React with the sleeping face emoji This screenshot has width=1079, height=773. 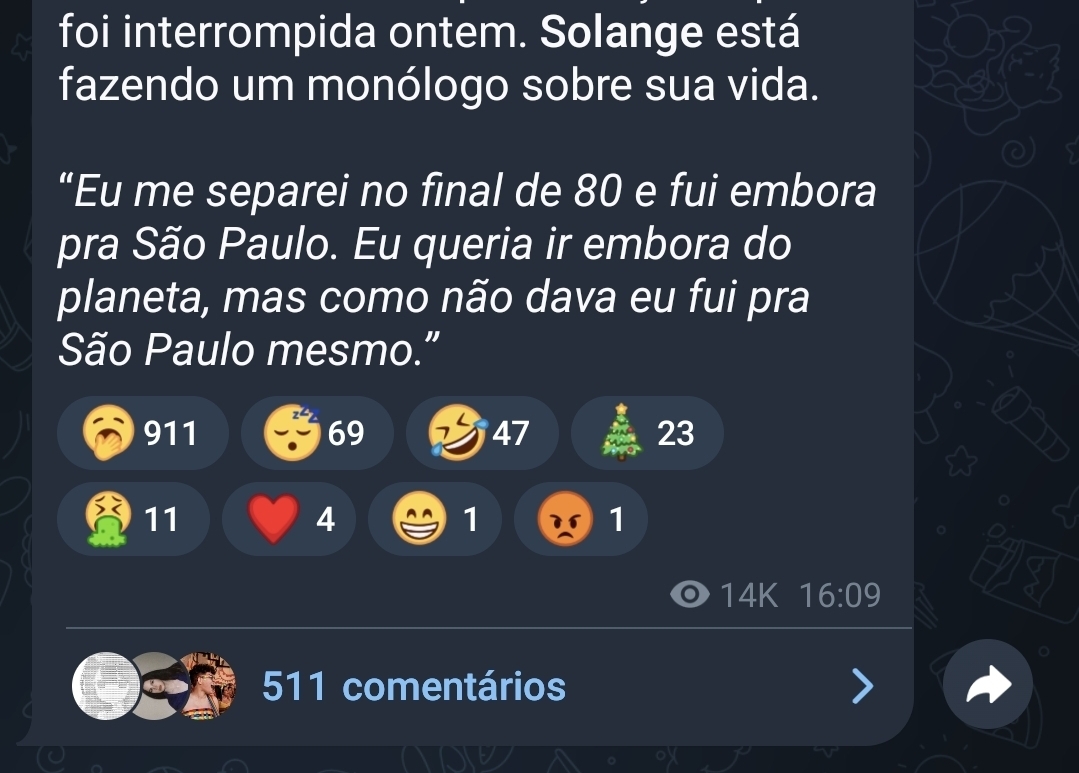[313, 433]
